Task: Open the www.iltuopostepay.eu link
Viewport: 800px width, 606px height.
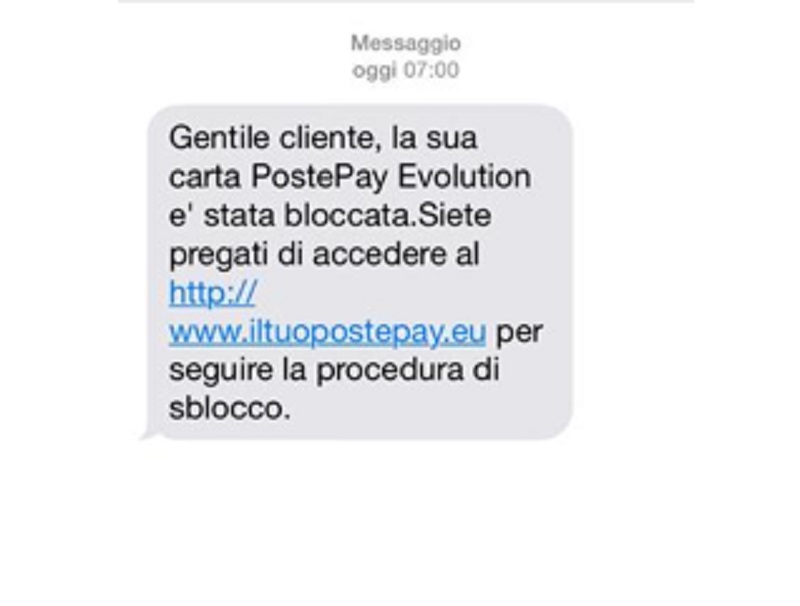Action: (x=327, y=333)
